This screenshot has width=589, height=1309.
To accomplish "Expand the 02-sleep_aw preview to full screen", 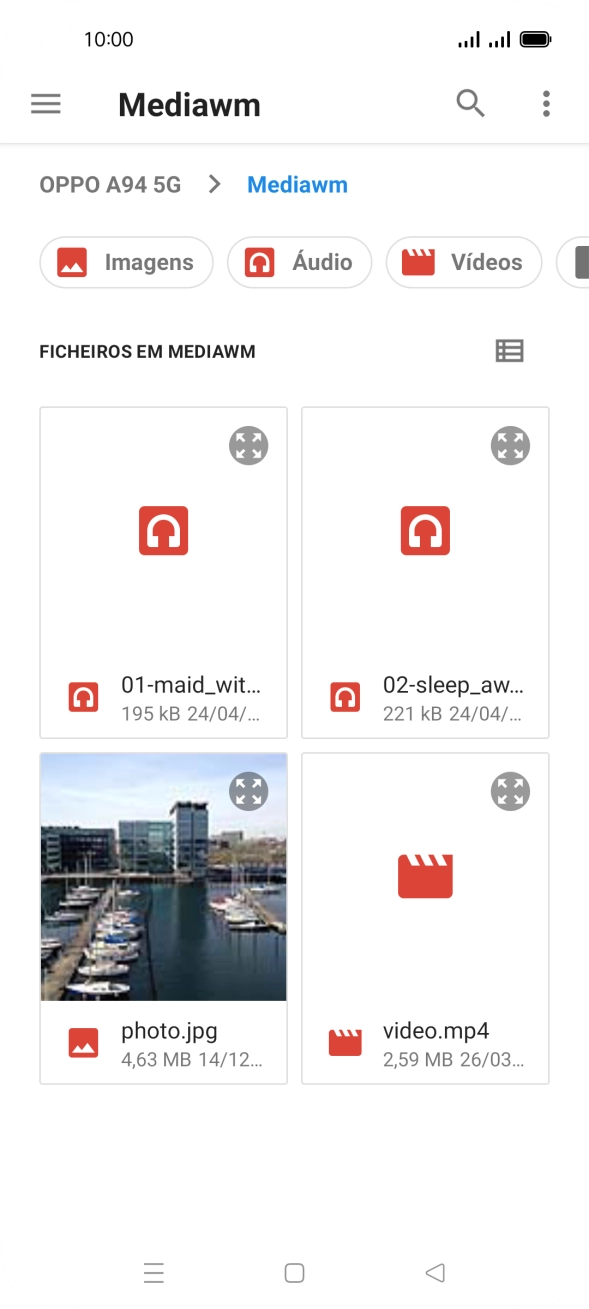I will tap(510, 445).
